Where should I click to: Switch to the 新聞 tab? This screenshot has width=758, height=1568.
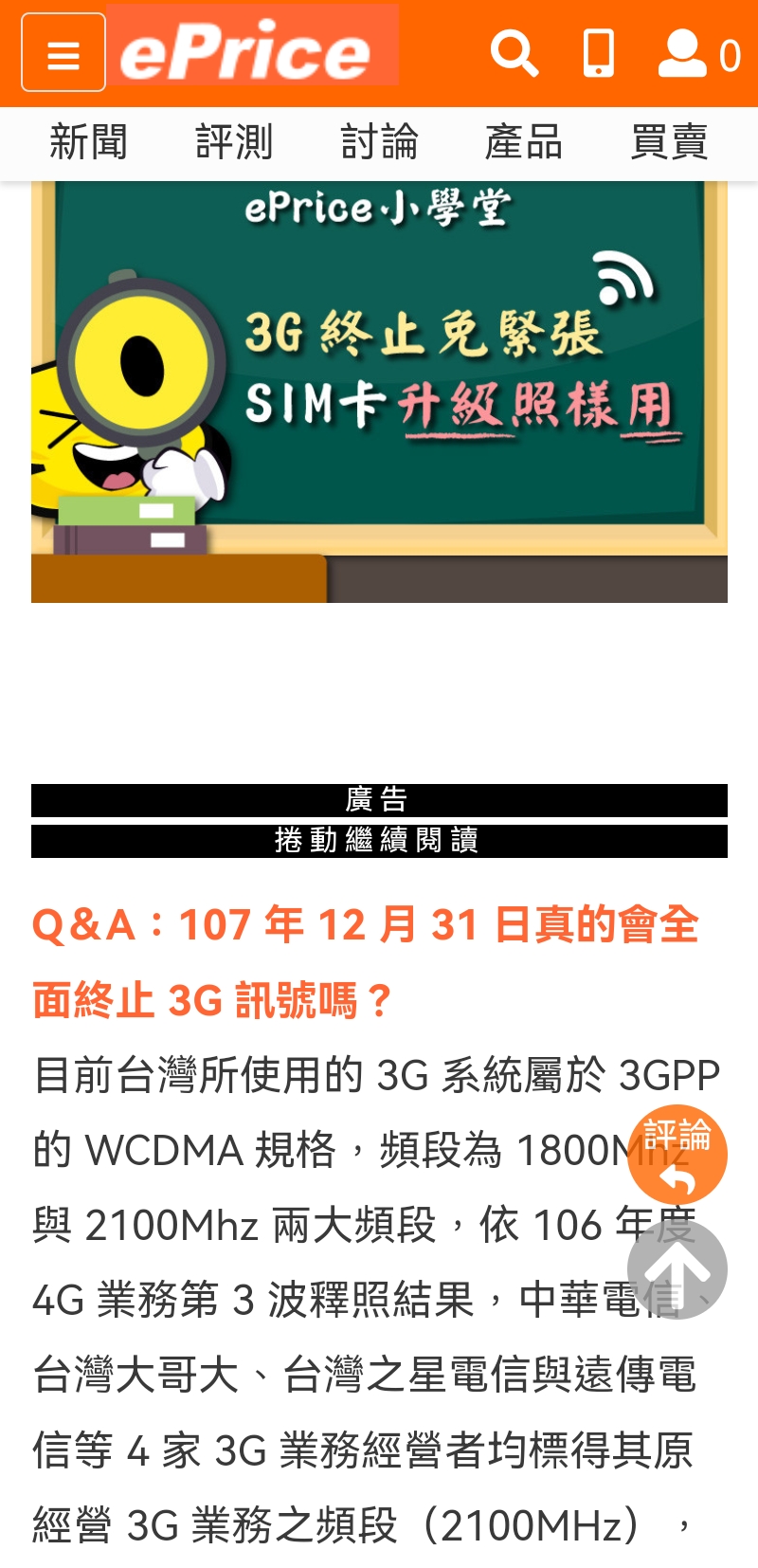[88, 142]
